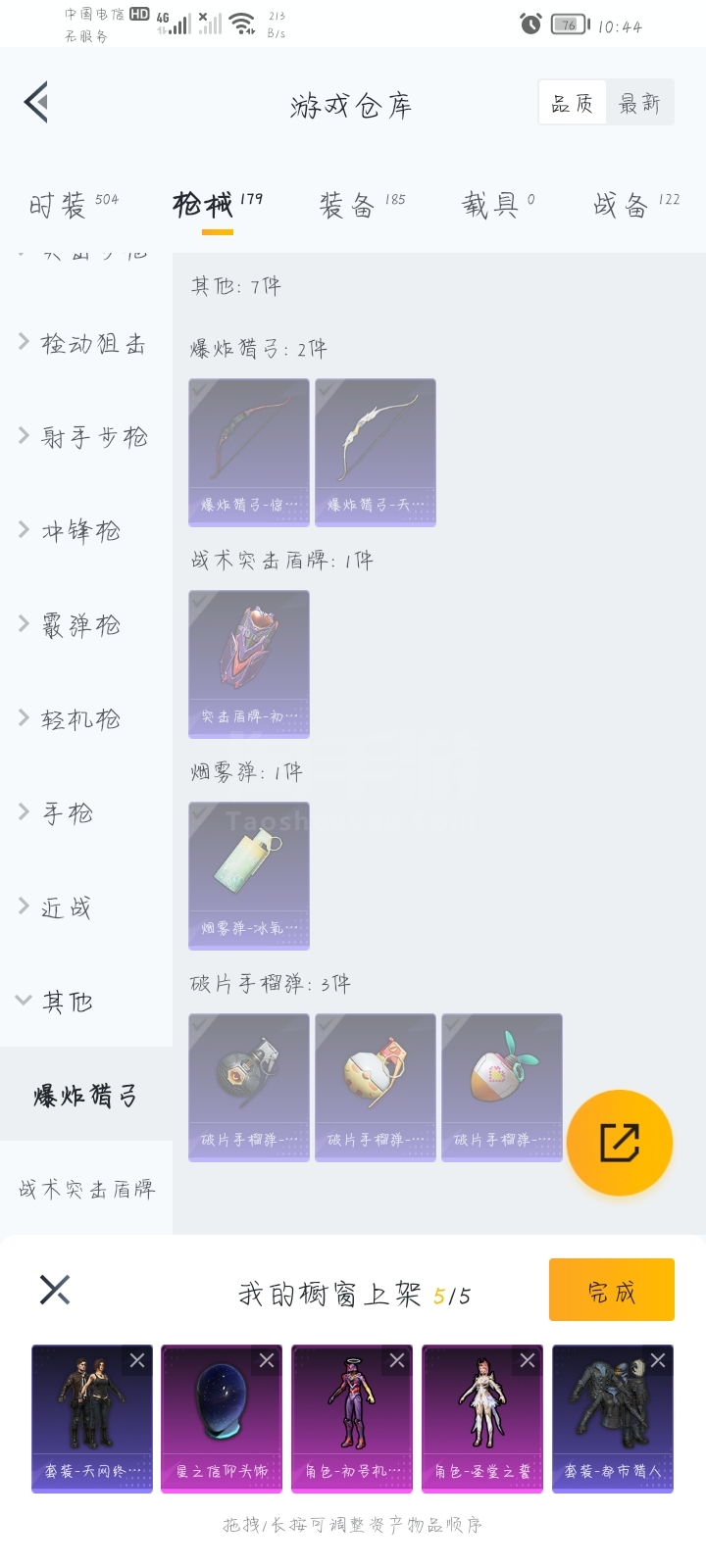This screenshot has height=1568, width=706.
Task: Expand the 霰弹枪 category
Action: tap(80, 624)
